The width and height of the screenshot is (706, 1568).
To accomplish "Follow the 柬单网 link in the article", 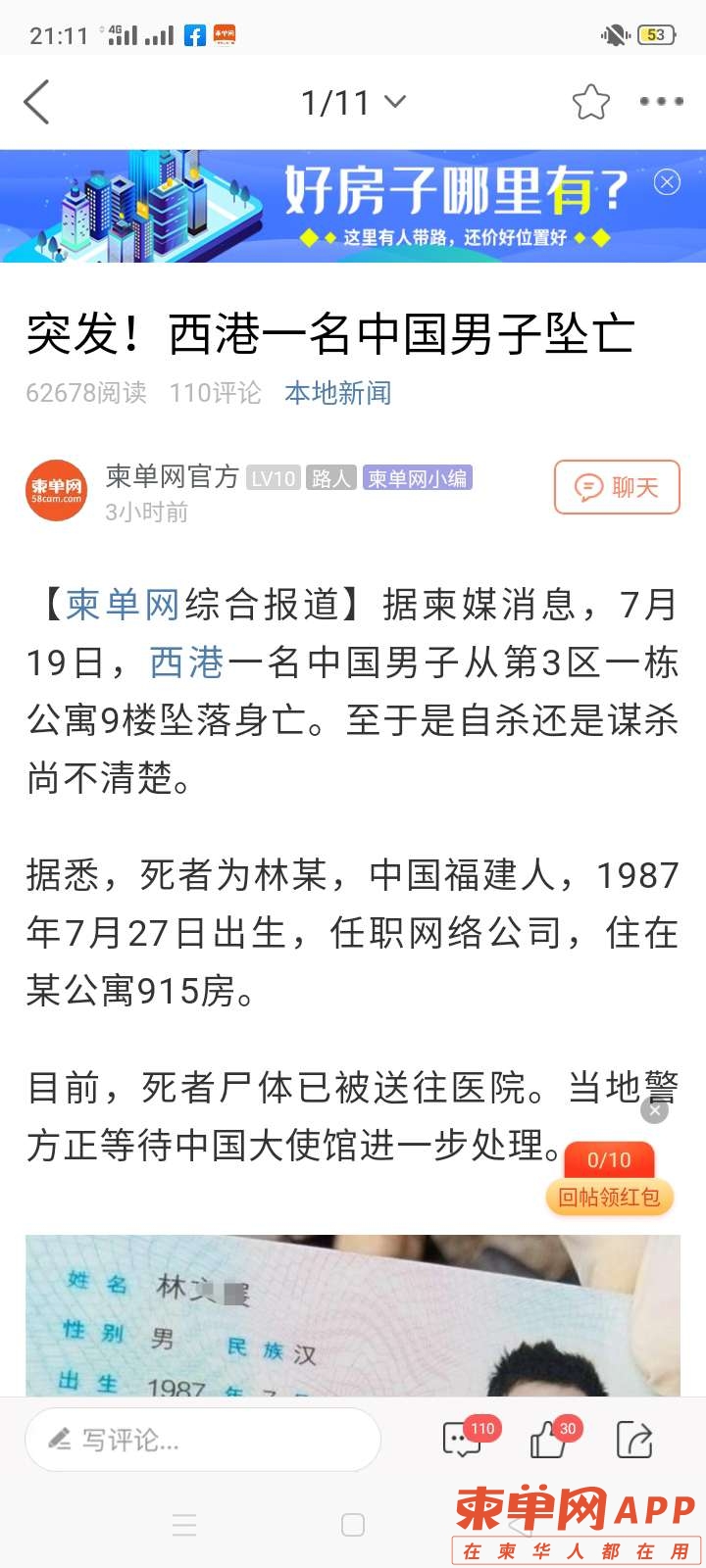I will [x=123, y=606].
